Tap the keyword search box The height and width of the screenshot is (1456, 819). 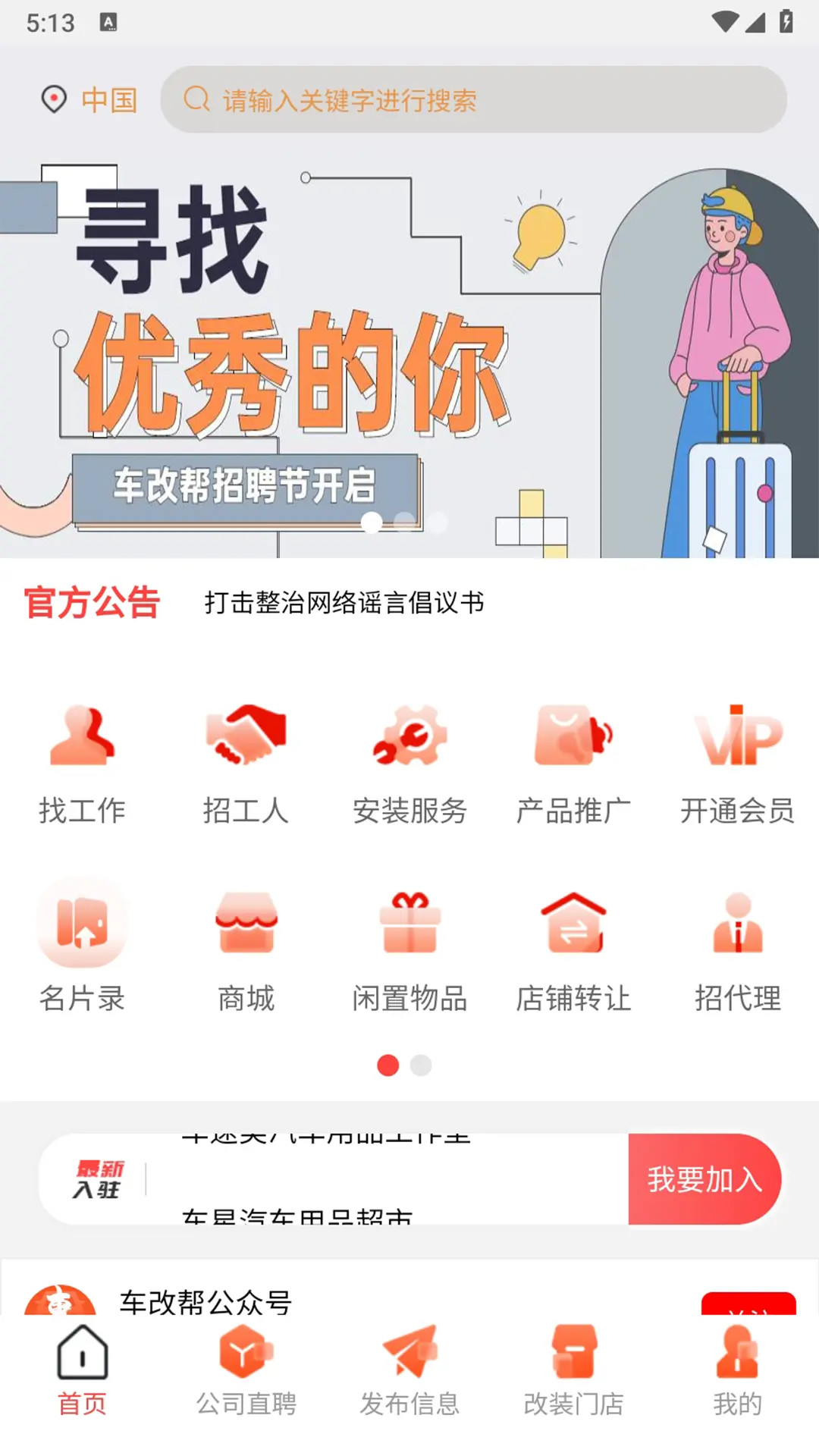coord(473,99)
